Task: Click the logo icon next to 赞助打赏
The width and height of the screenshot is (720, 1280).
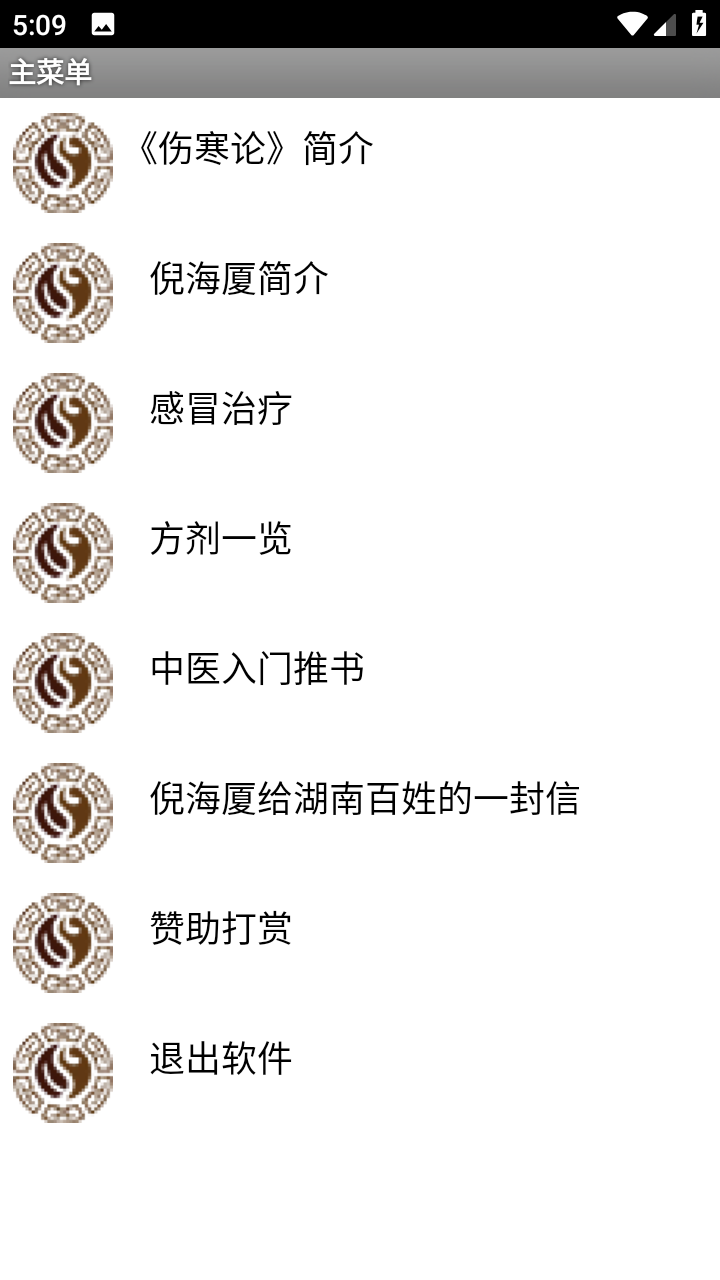Action: tap(63, 943)
